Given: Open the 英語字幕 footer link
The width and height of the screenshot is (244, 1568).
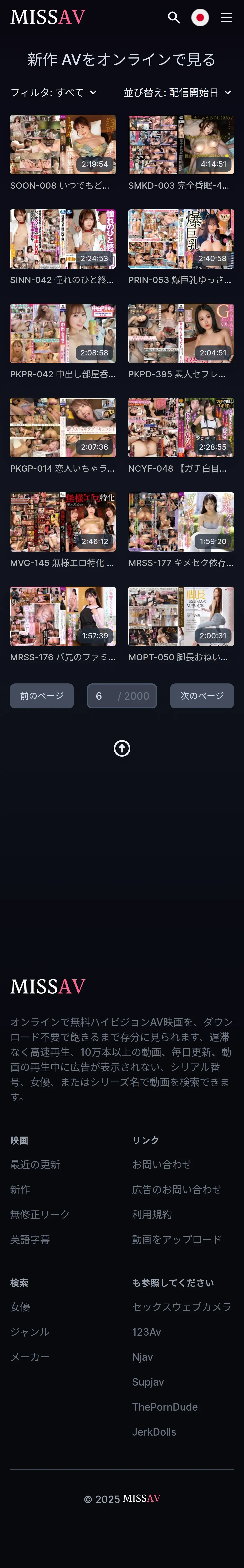Looking at the screenshot, I should pyautogui.click(x=30, y=1239).
